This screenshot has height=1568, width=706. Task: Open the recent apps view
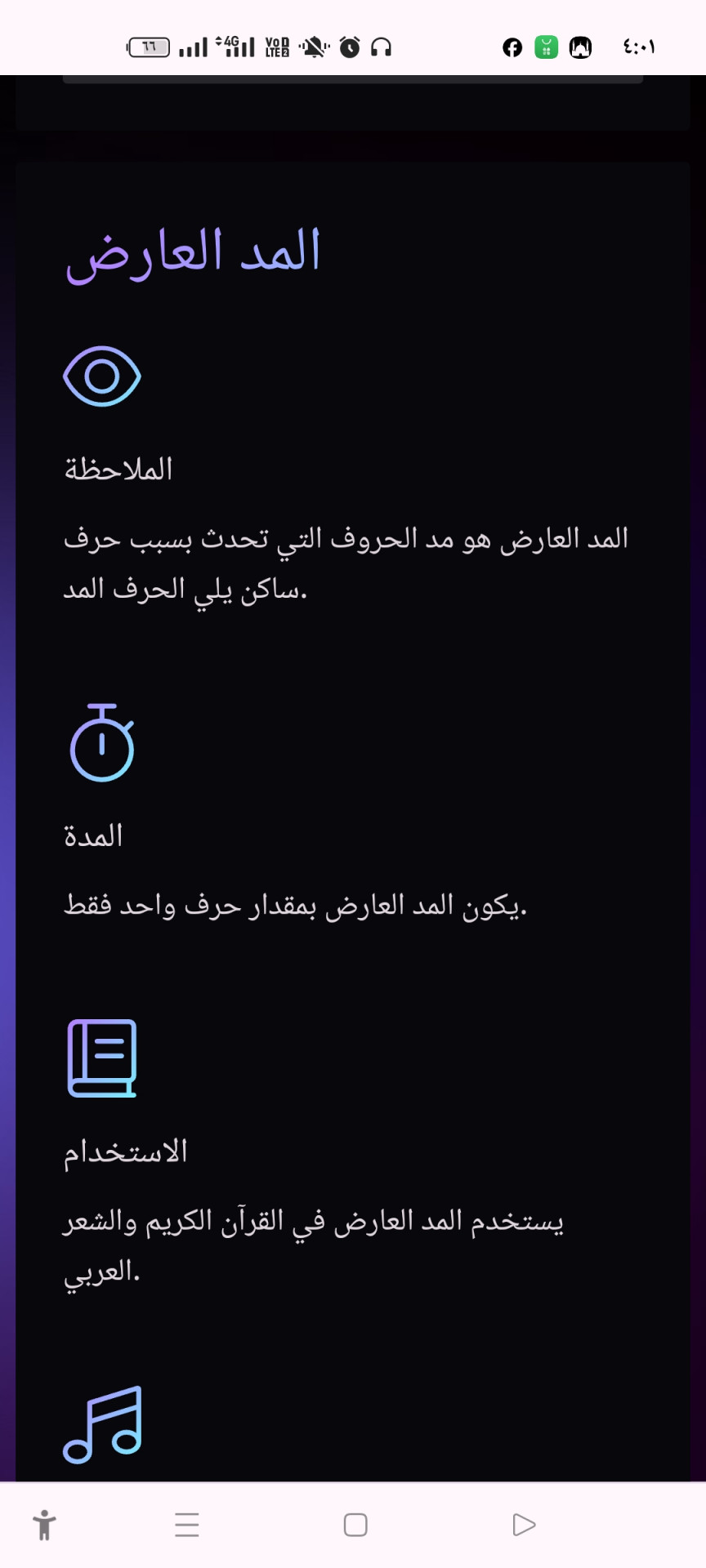[x=187, y=1525]
